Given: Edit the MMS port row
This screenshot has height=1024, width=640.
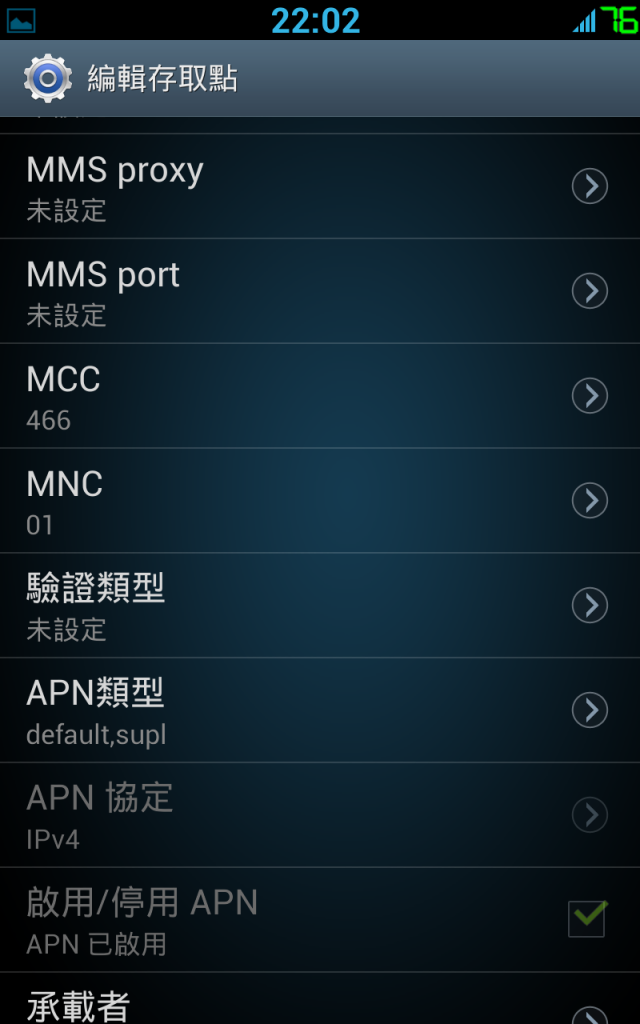Looking at the screenshot, I should 320,291.
